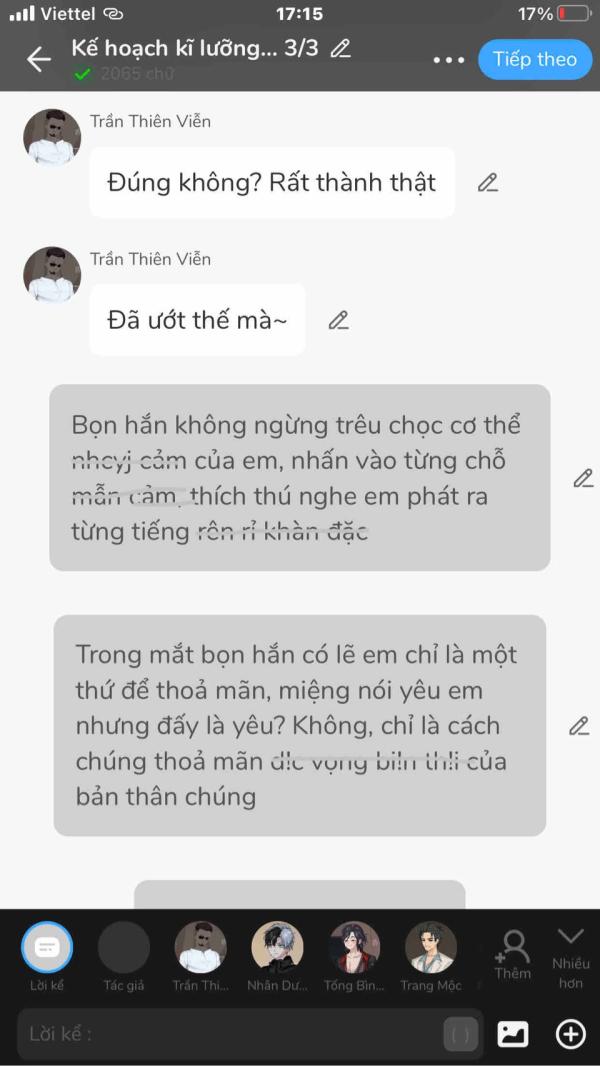The image size is (600, 1066).
Task: Insert parentheses using the bracket button
Action: [460, 1035]
